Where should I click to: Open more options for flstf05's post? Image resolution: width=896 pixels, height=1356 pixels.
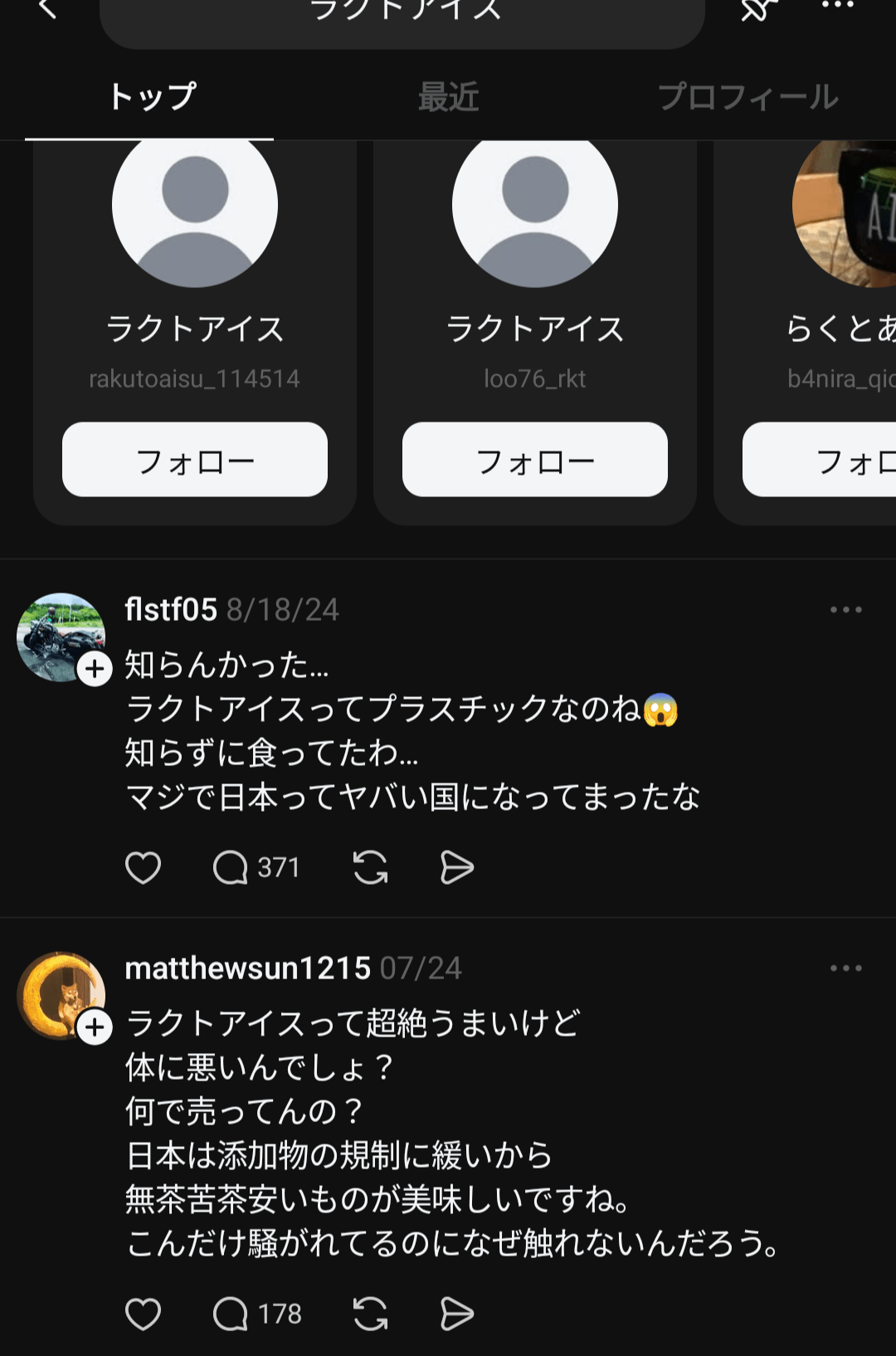[x=845, y=610]
